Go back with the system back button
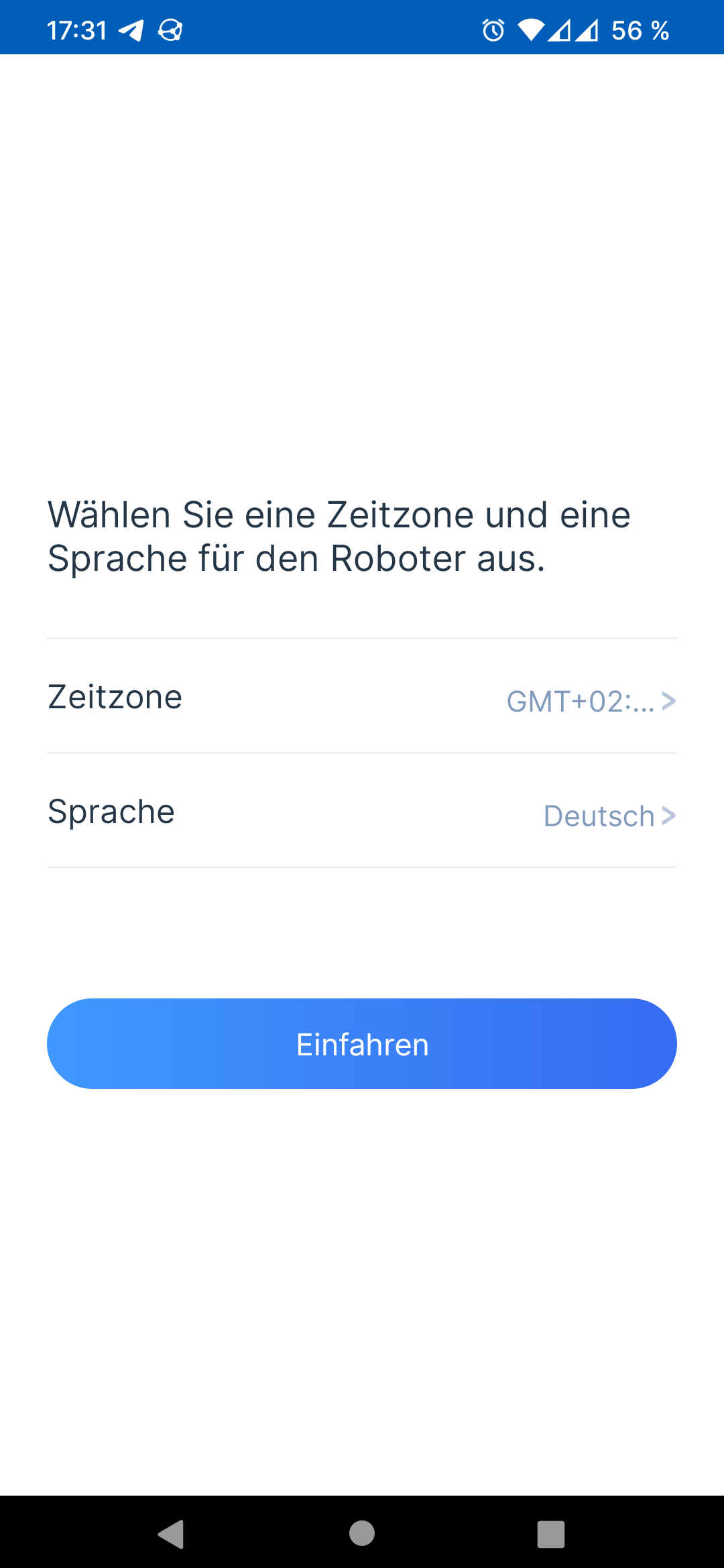The height and width of the screenshot is (1568, 724). 172,1534
